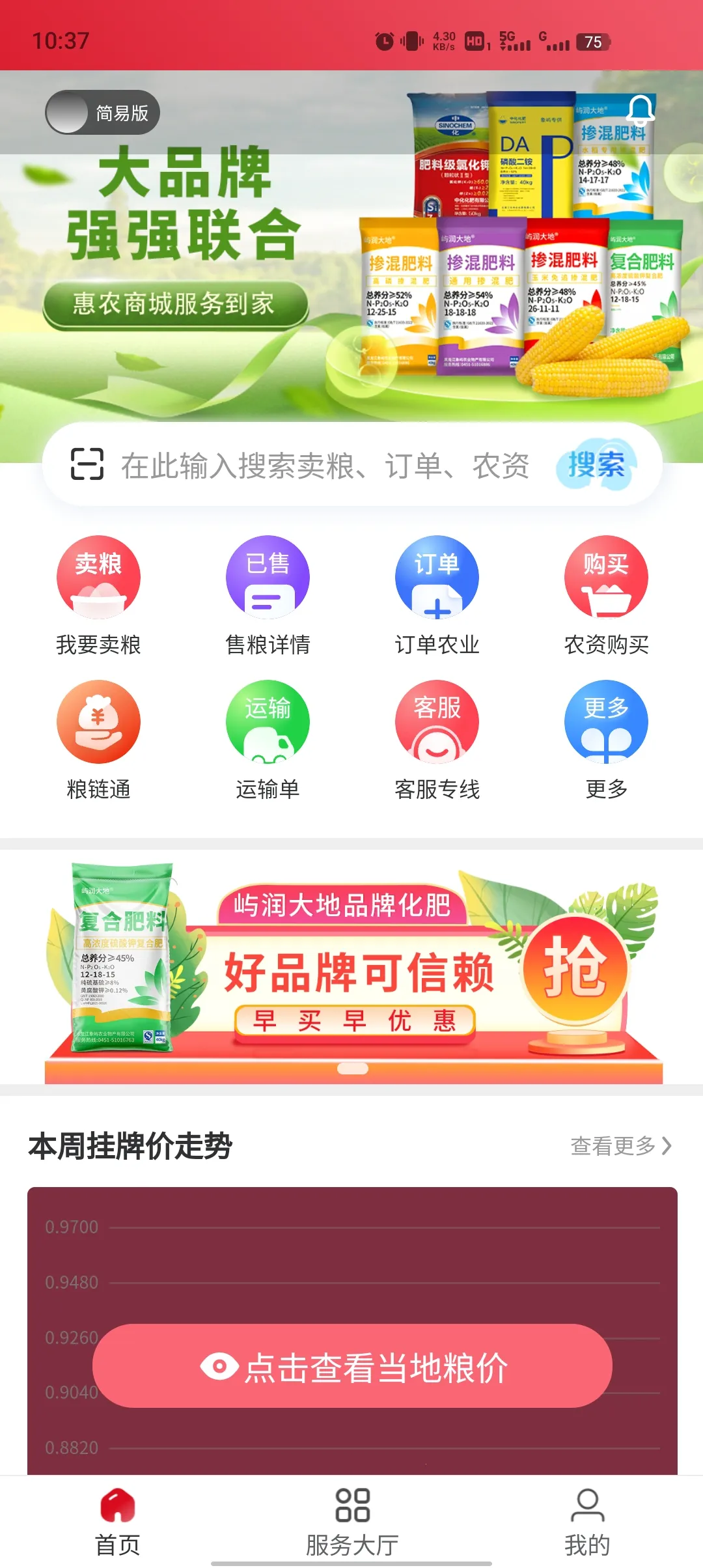Click the search input field
703x1568 pixels.
(325, 464)
